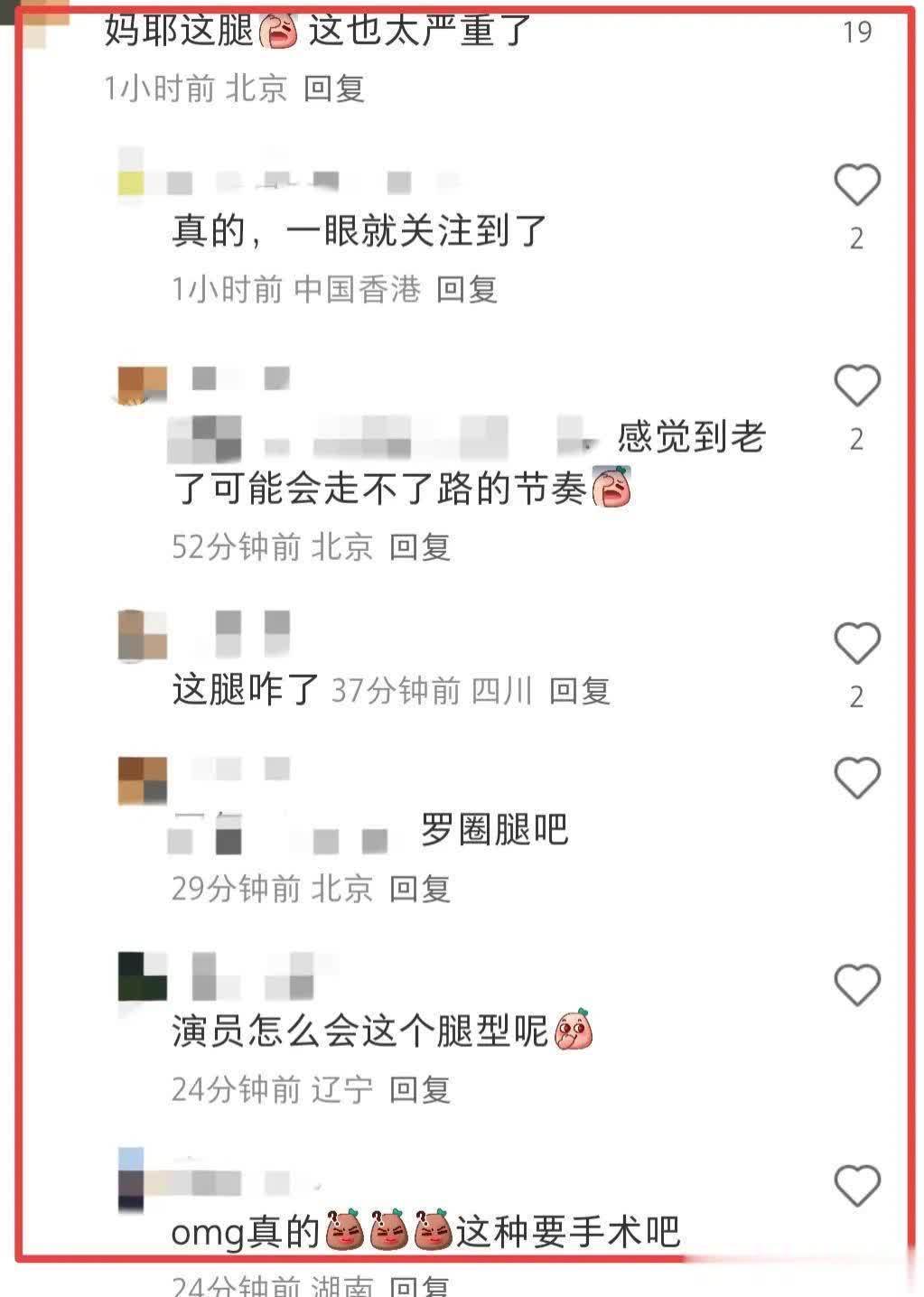Reply to the comment "罗圈腿吧"
This screenshot has height=1297, width=924.
tap(419, 889)
